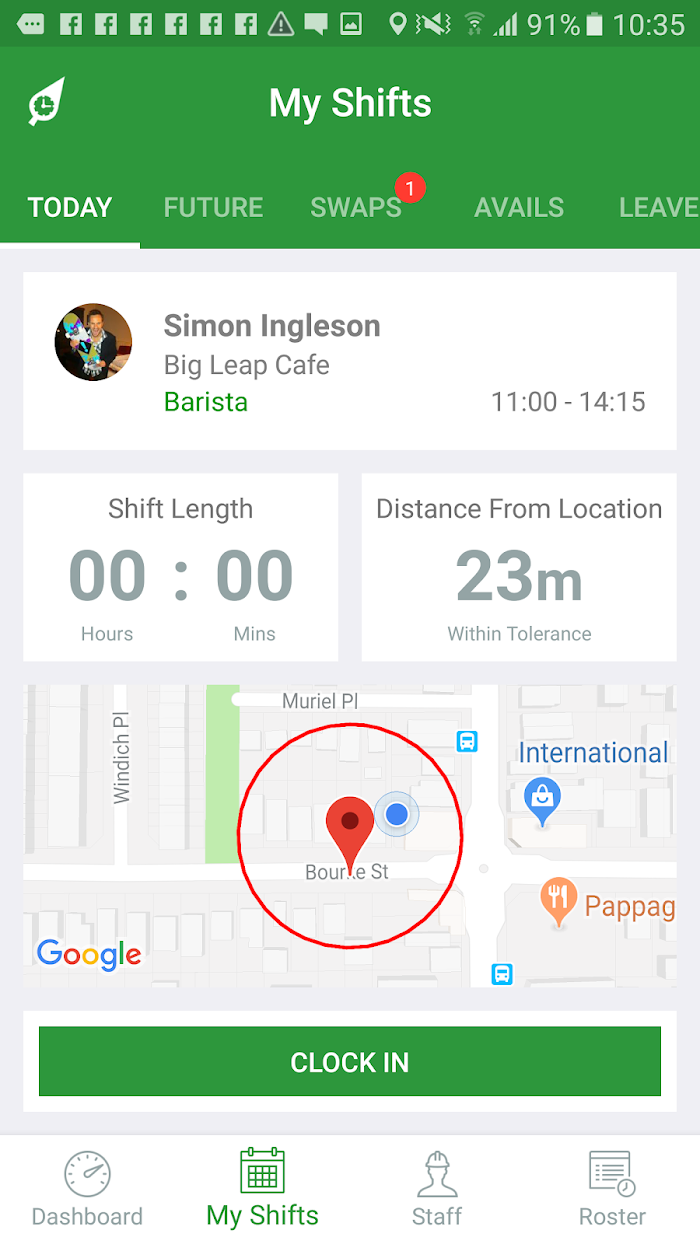Viewport: 700px width, 1244px height.
Task: Select the TODAY tab
Action: coord(70,207)
